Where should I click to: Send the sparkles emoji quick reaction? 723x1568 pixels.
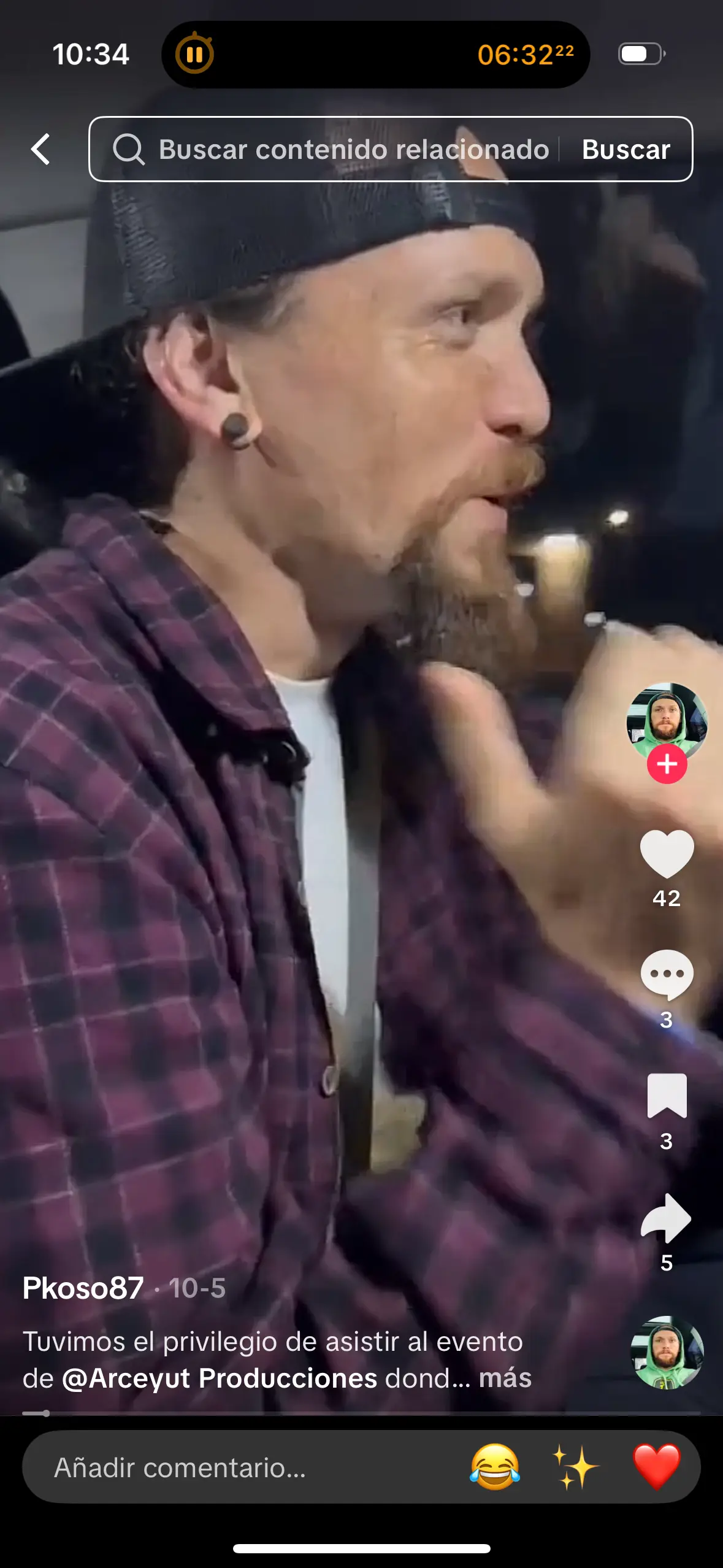(575, 1467)
